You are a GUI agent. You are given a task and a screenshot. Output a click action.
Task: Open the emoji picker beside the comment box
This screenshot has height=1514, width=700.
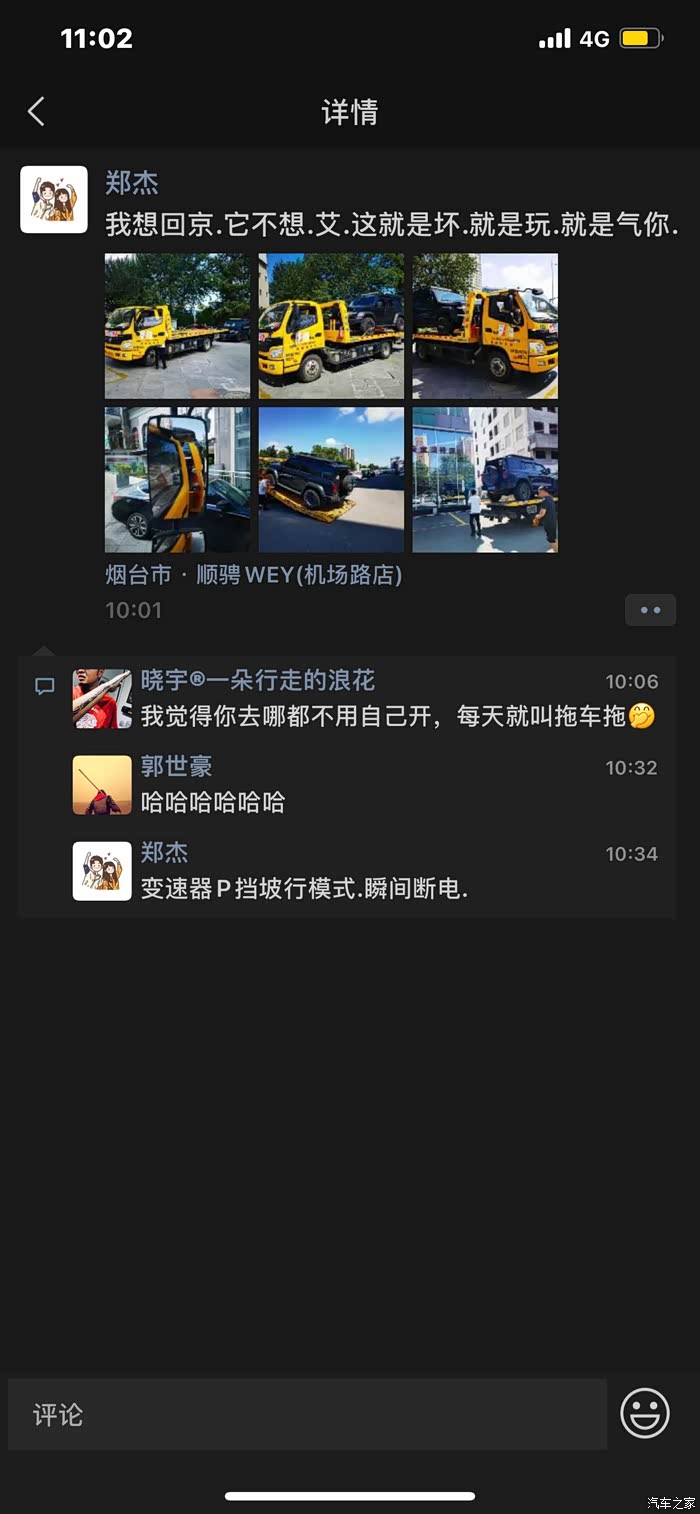pos(645,1414)
